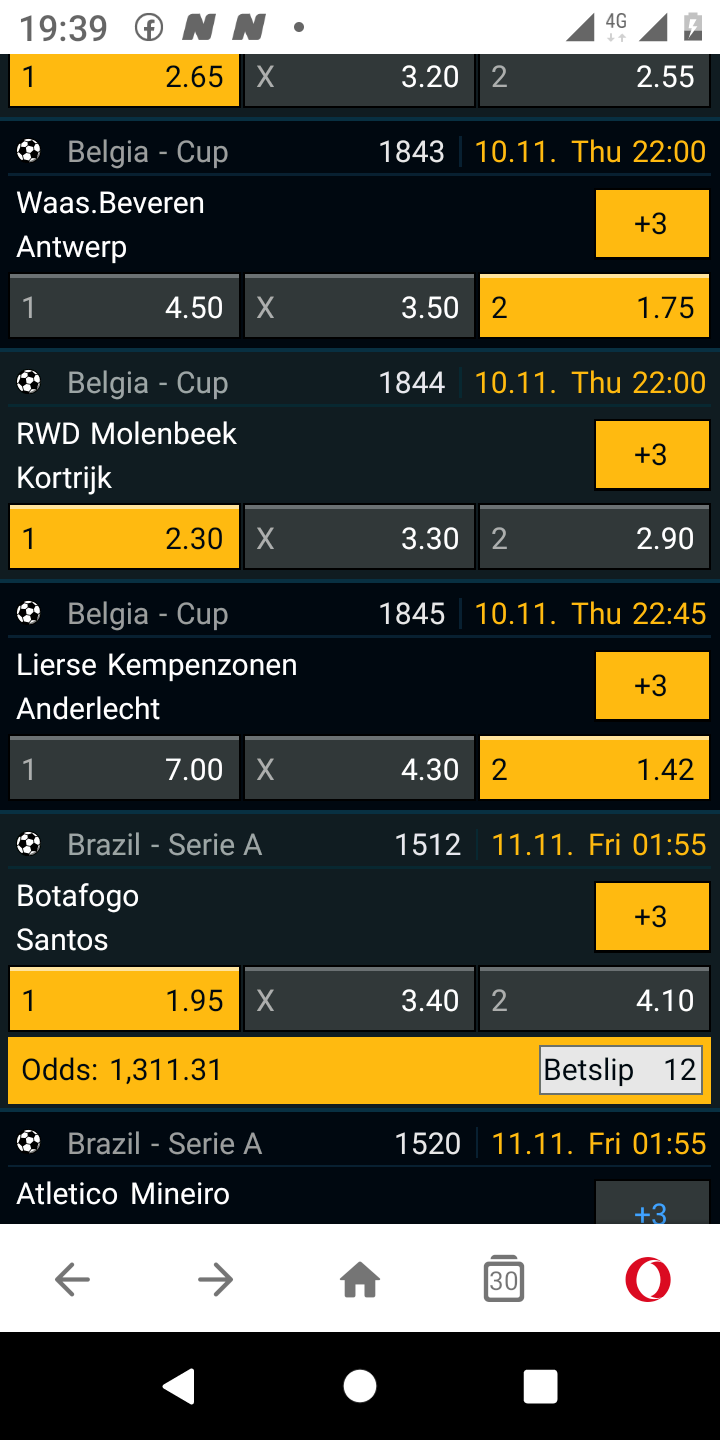Open the Opera browser menu
720x1440 pixels.
[648, 1279]
